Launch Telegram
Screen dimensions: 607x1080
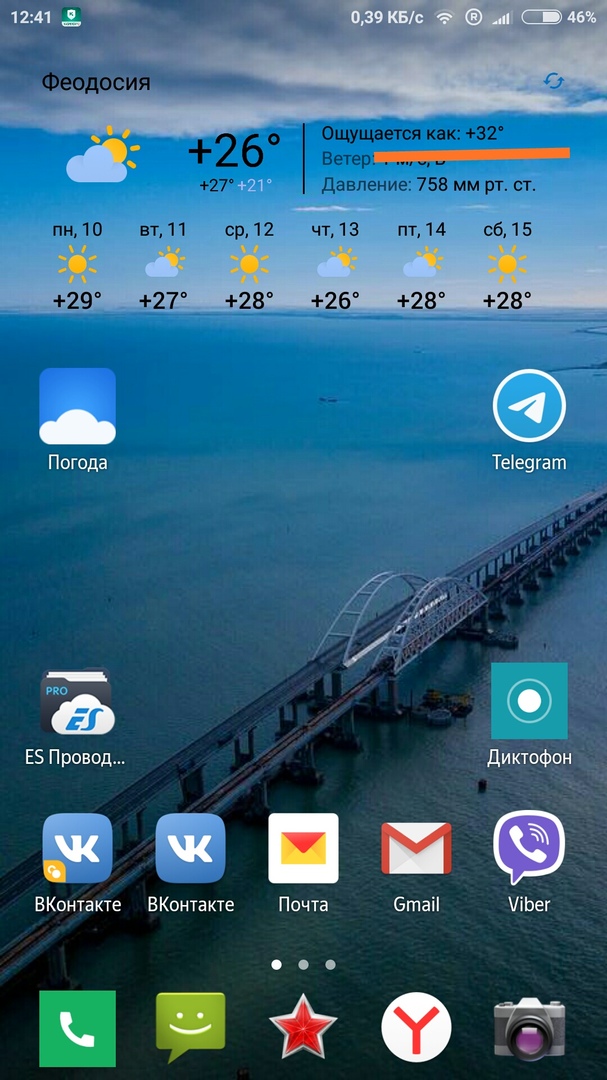[529, 406]
